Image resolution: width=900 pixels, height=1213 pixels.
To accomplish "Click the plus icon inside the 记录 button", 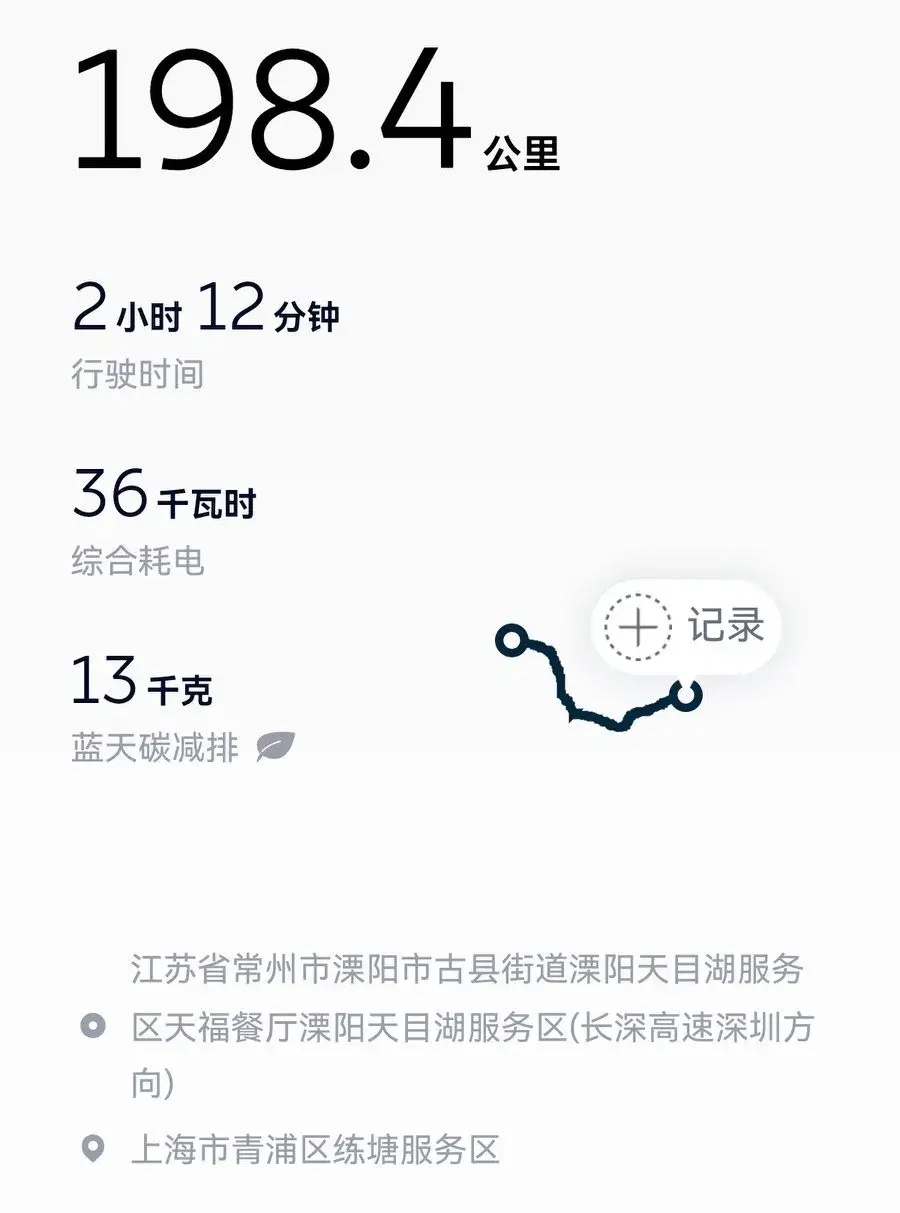I will tap(637, 626).
